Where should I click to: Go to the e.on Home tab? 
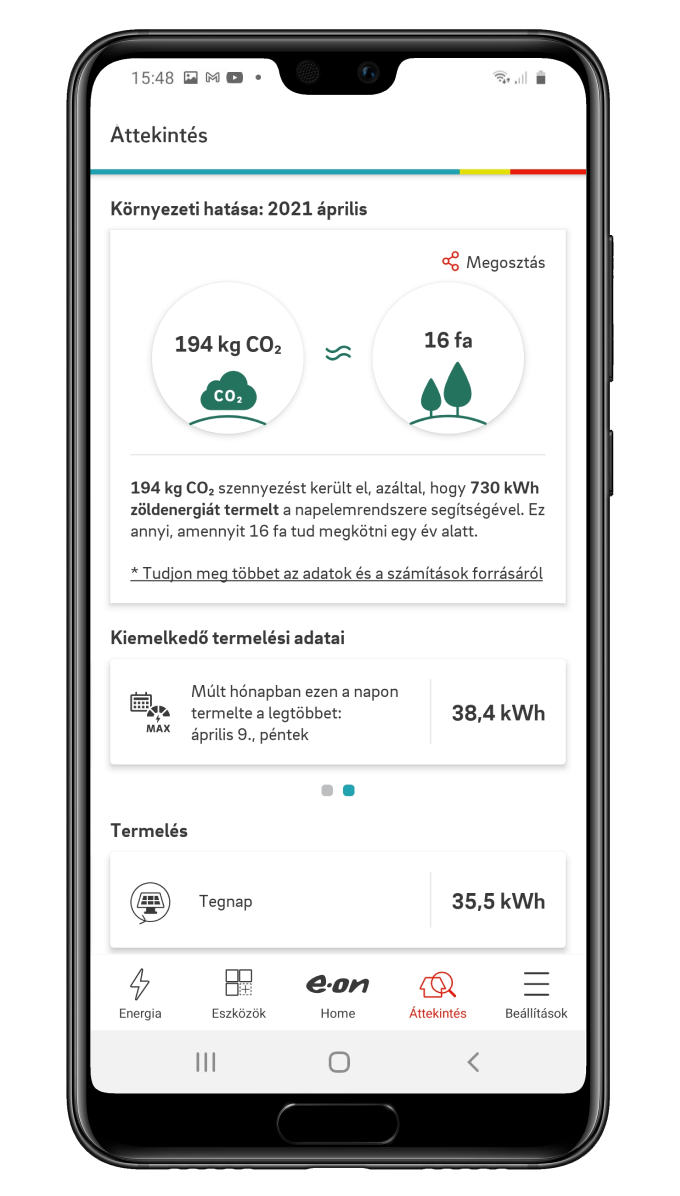(x=337, y=993)
